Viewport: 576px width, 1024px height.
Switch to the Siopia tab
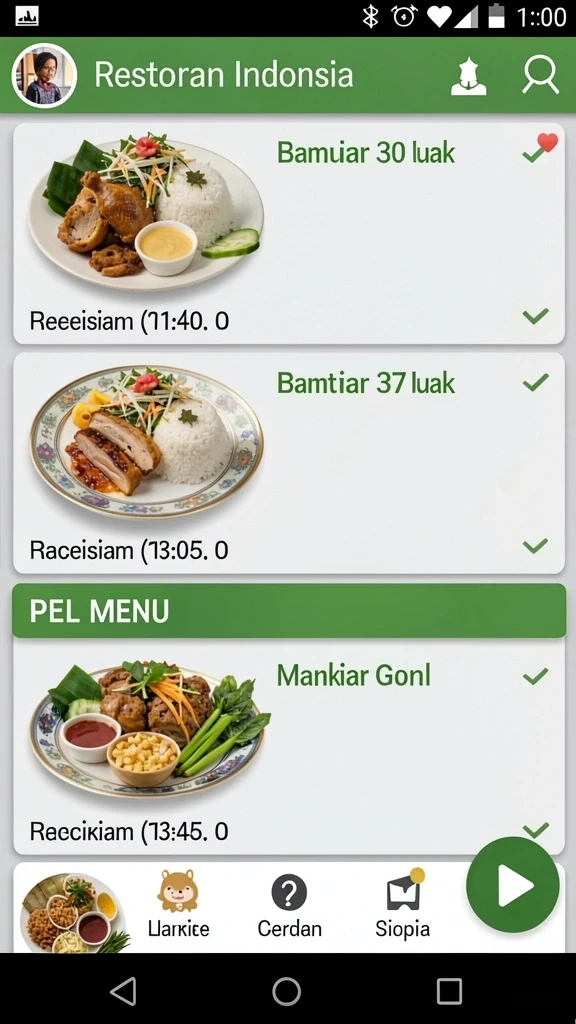(x=402, y=904)
